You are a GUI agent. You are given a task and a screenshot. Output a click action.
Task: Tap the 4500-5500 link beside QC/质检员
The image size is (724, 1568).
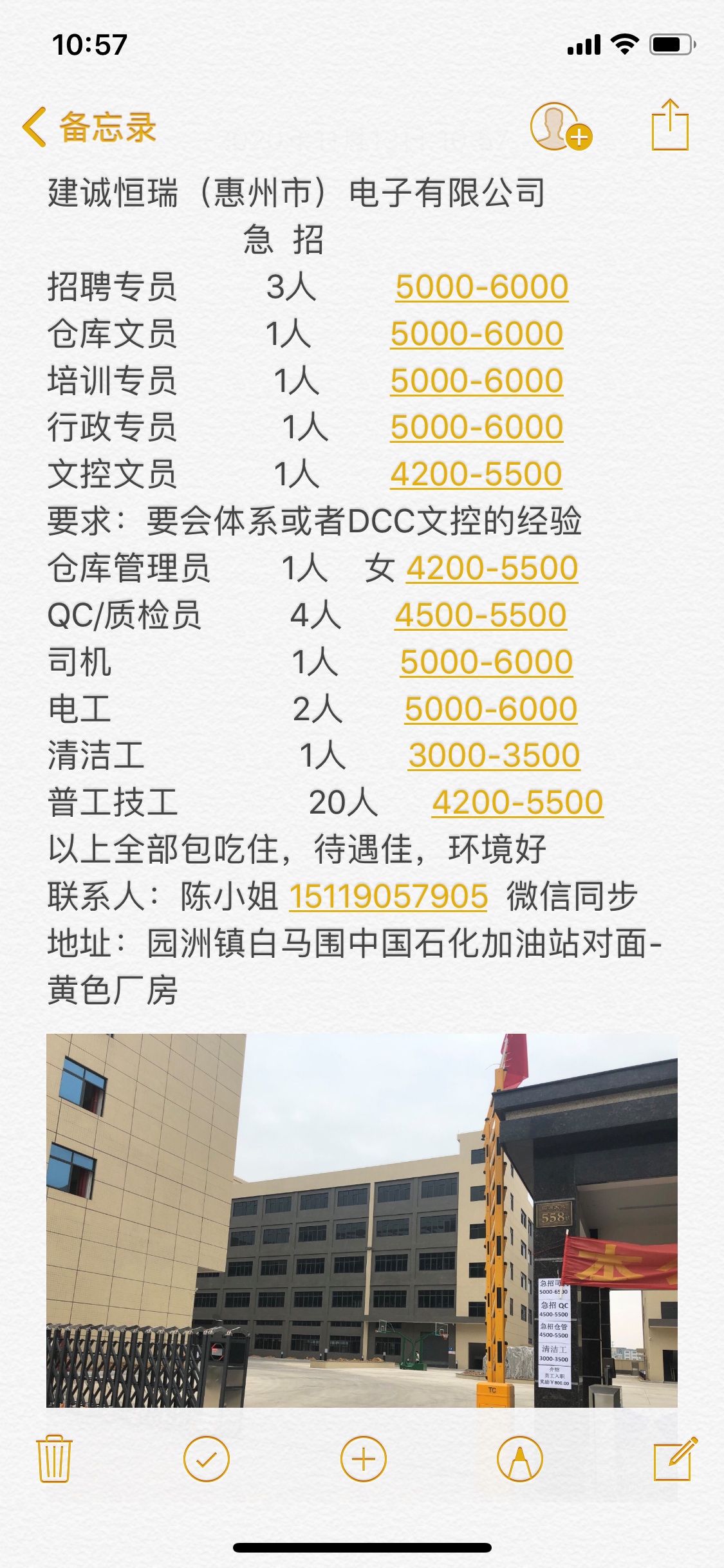[x=481, y=615]
